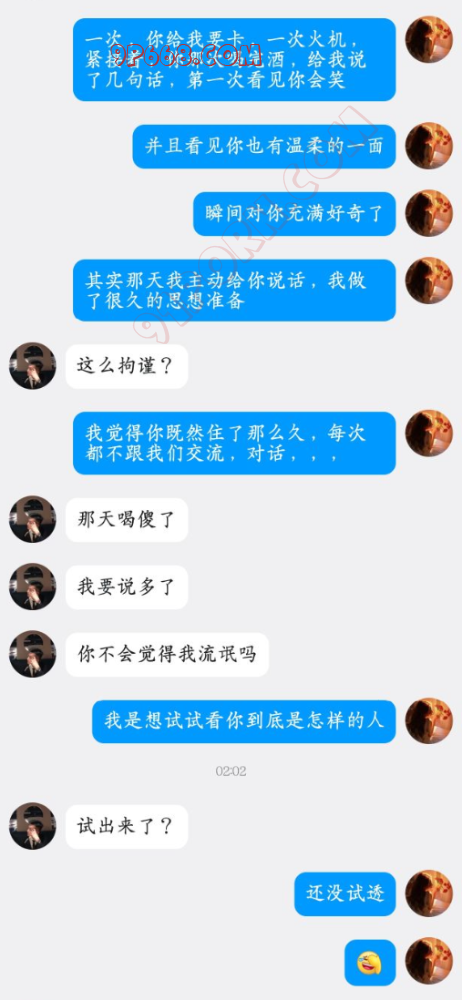View profile from avatar beside "我要说多了"

(33, 586)
